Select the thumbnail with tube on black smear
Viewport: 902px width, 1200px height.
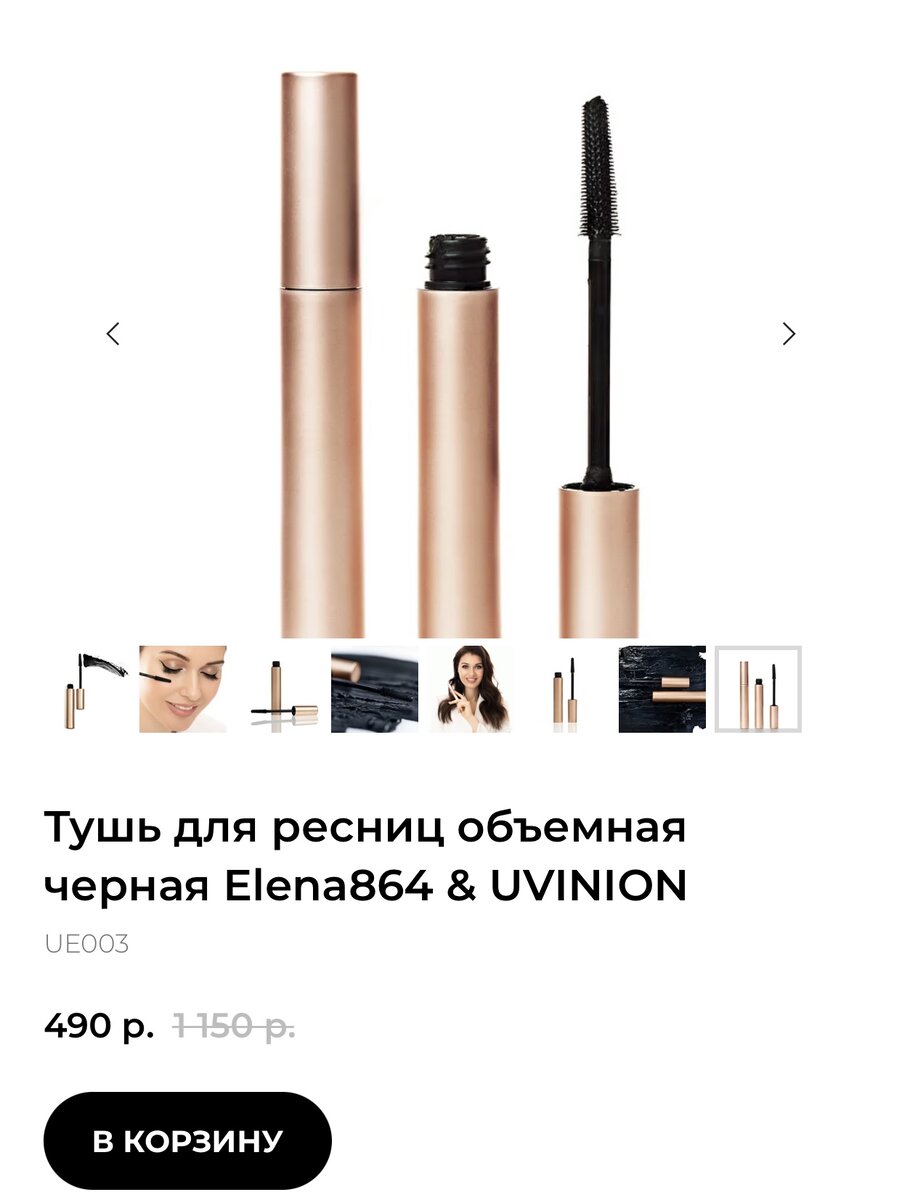[x=662, y=689]
